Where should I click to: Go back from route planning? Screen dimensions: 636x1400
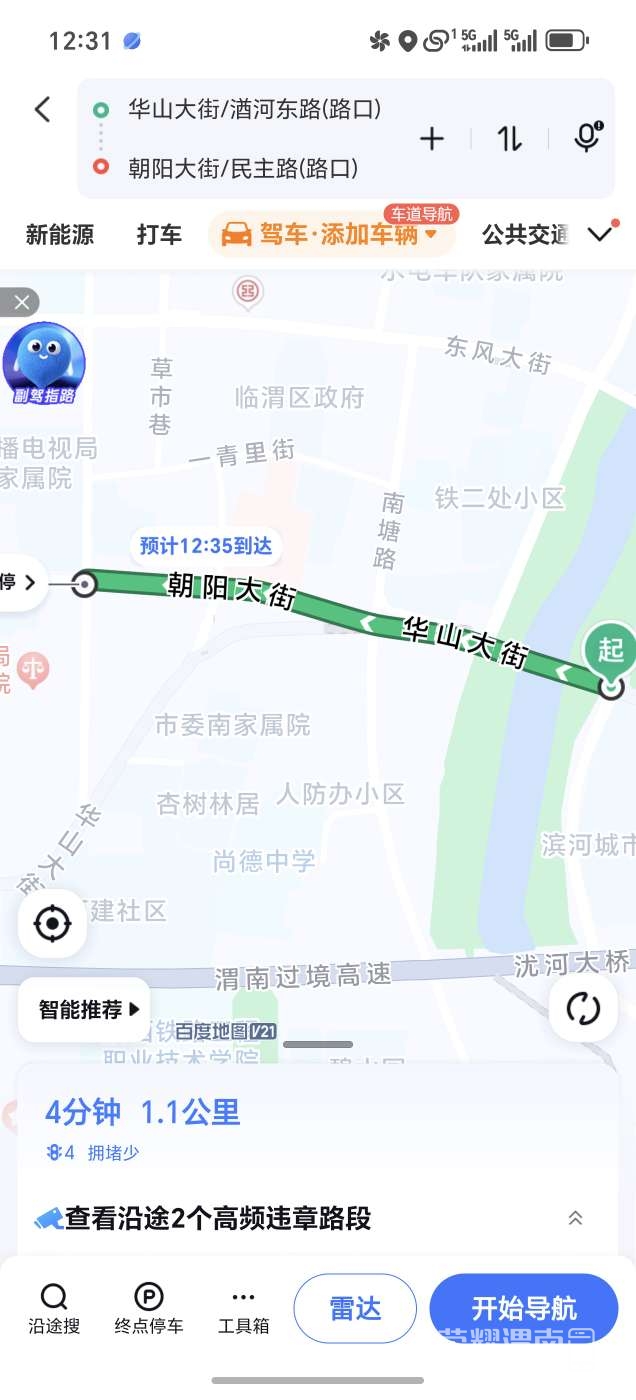pos(42,109)
